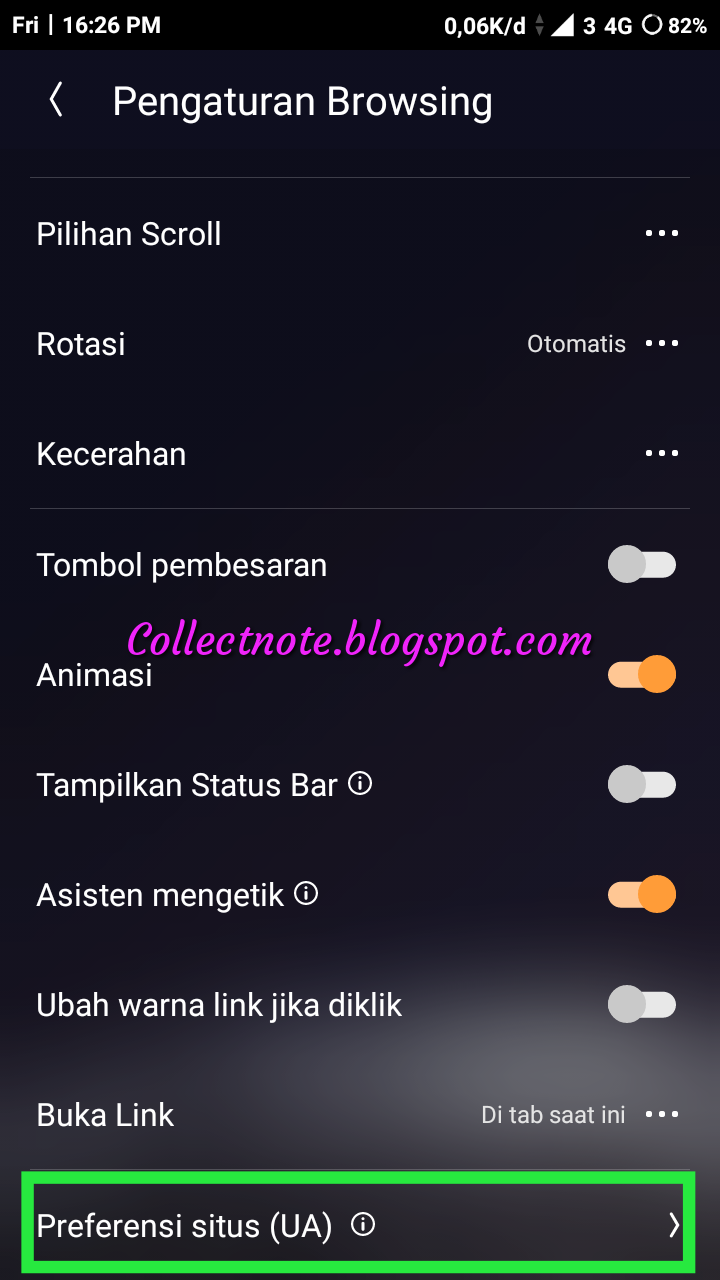The width and height of the screenshot is (720, 1280).
Task: Open the Buka Link three-dot menu
Action: 662,1114
